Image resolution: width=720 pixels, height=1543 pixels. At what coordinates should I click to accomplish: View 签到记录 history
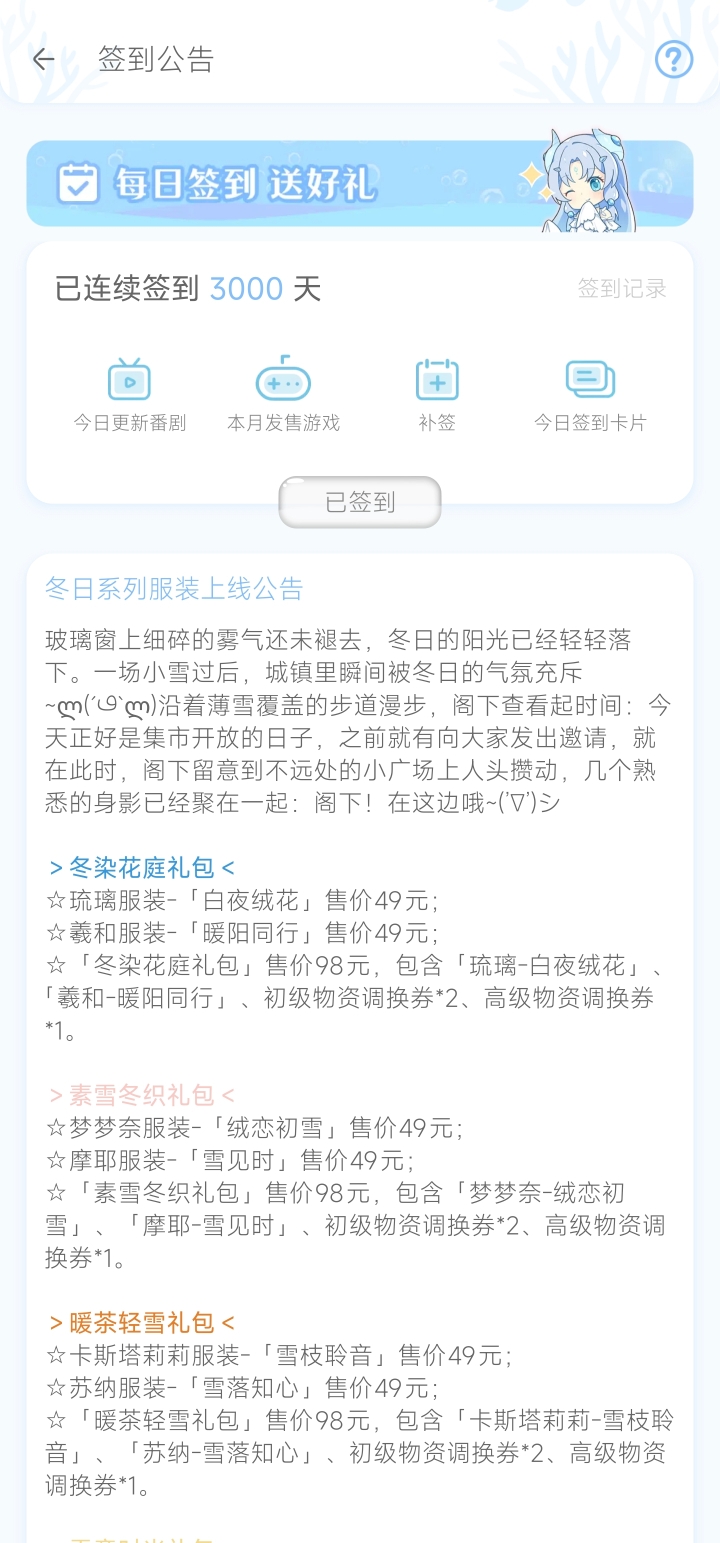click(x=621, y=289)
